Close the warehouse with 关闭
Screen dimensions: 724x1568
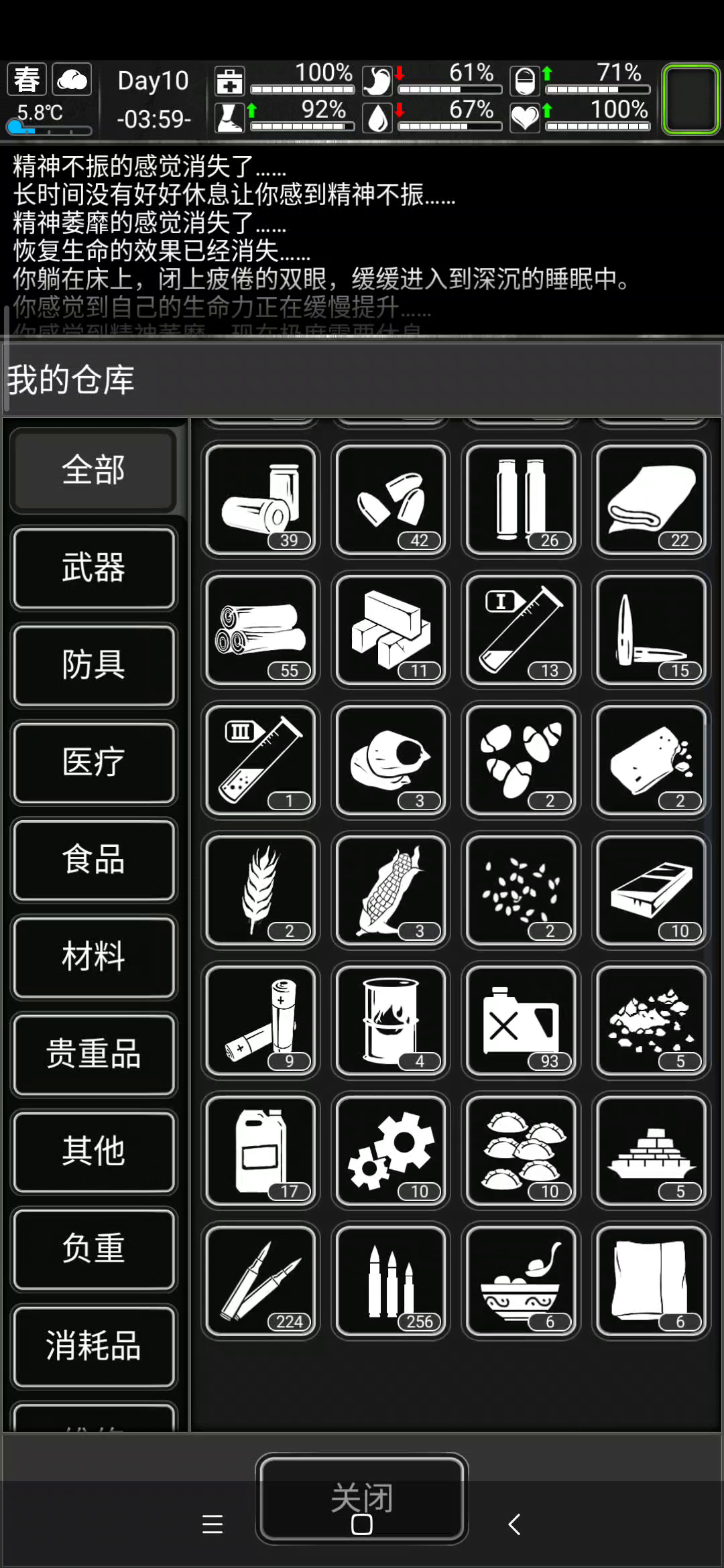pyautogui.click(x=362, y=1497)
